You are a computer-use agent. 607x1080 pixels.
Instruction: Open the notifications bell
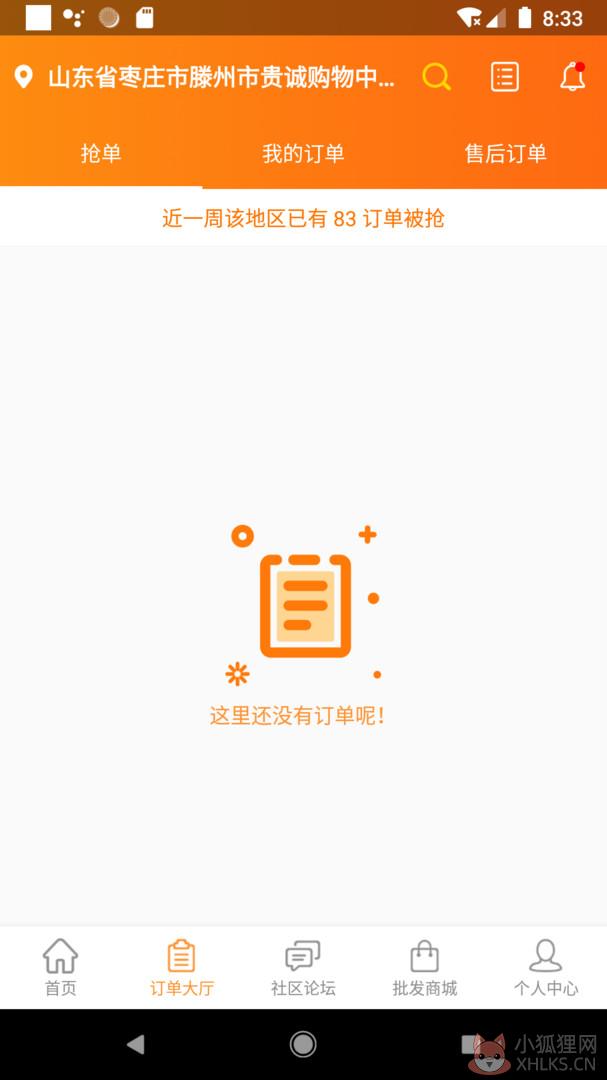[573, 76]
